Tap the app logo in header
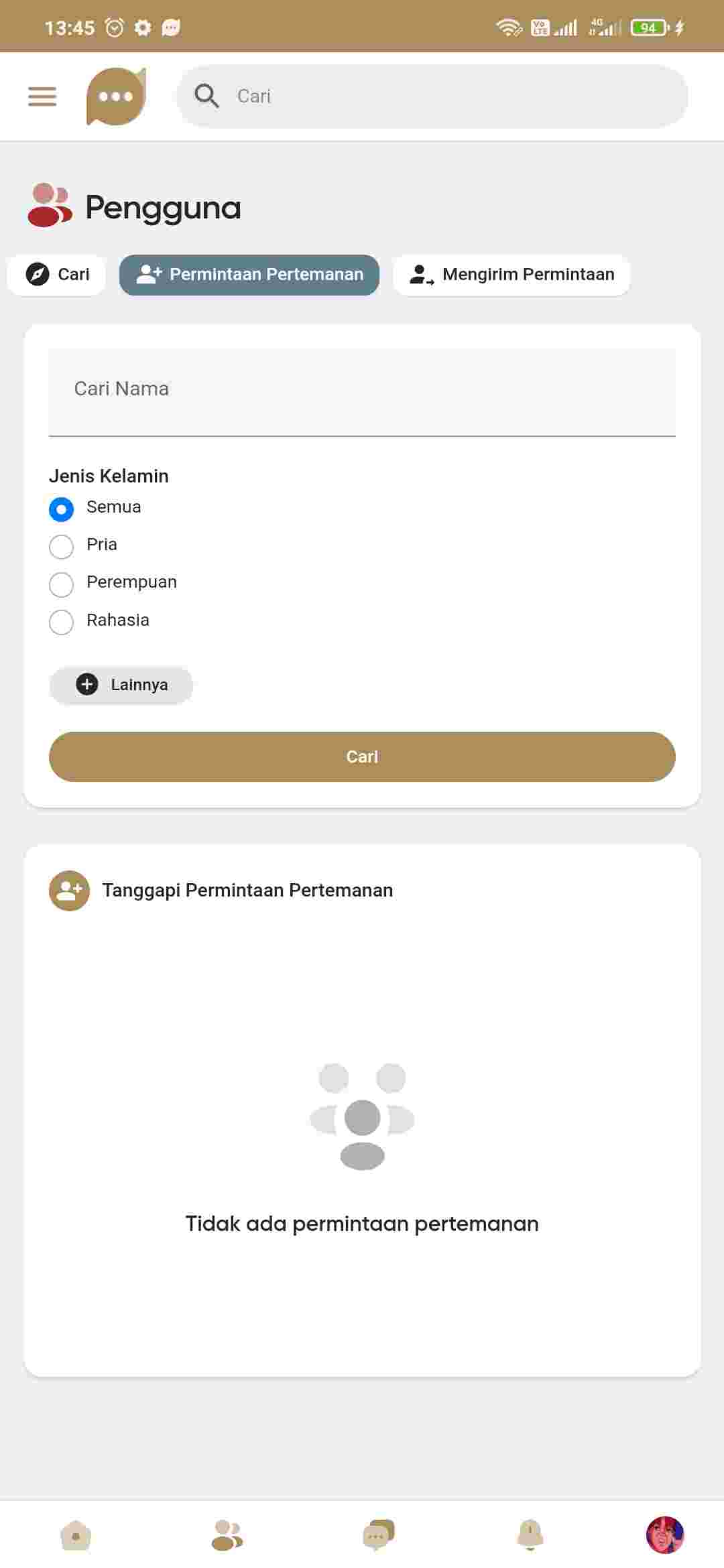 coord(116,96)
